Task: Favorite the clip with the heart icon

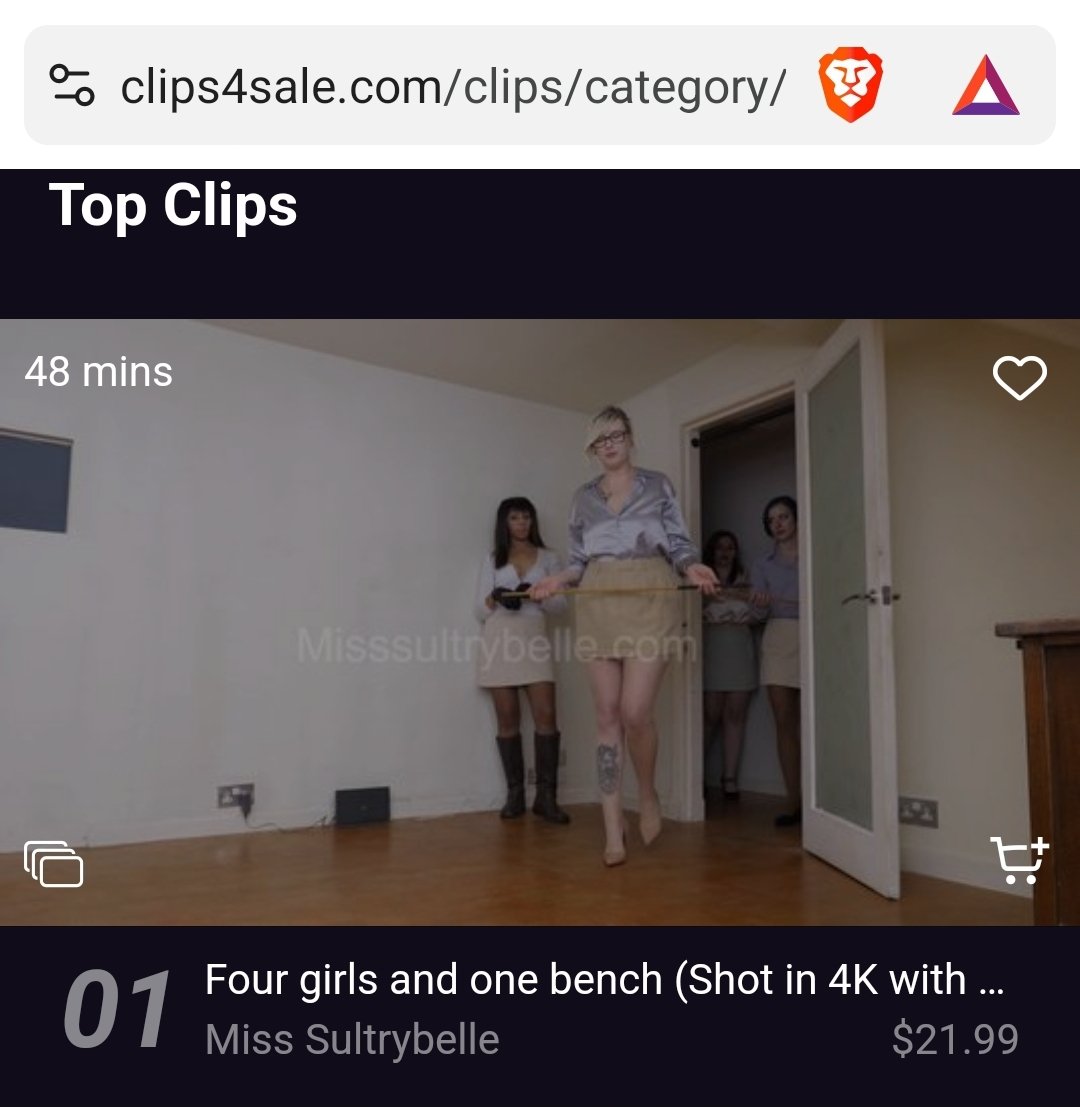Action: [1019, 378]
